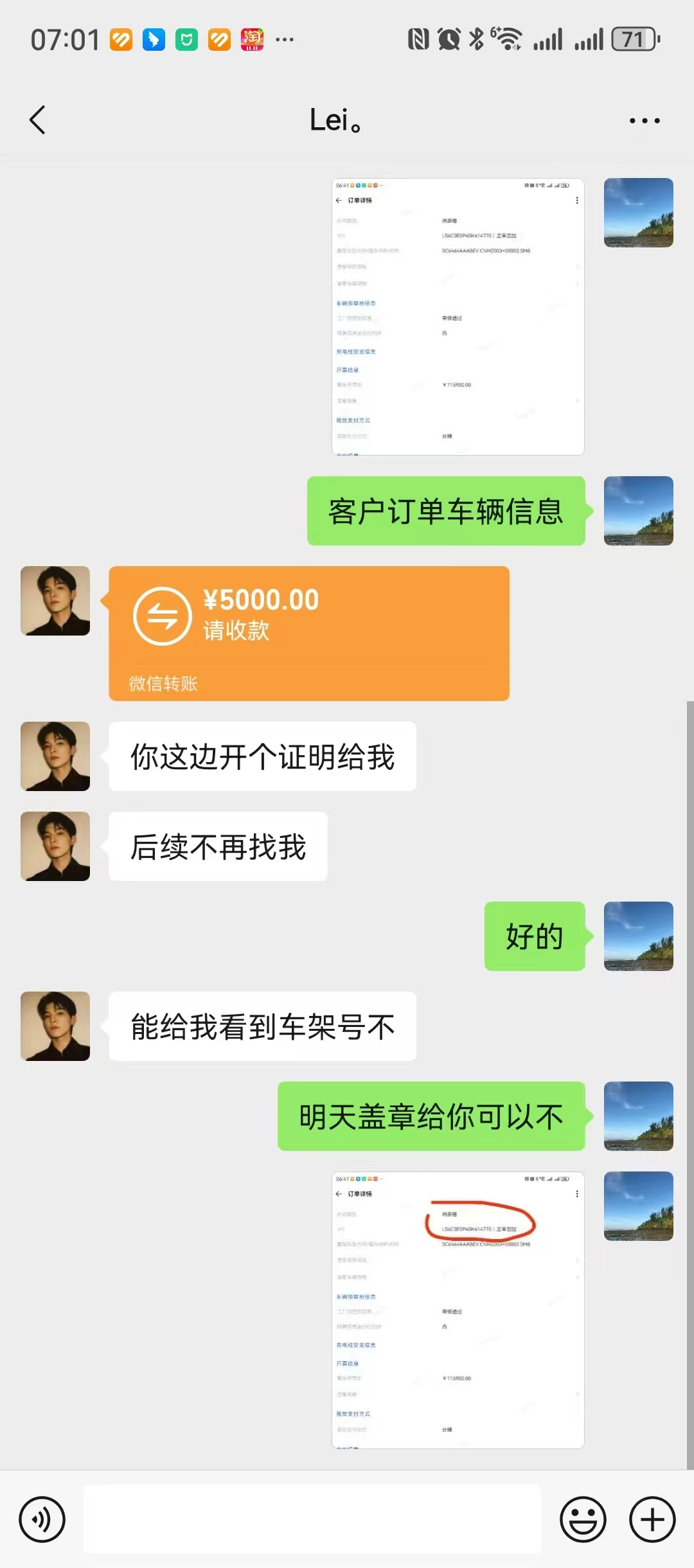694x1568 pixels.
Task: View Lei's profile via avatar beside 后续不再找我
Action: tap(55, 846)
